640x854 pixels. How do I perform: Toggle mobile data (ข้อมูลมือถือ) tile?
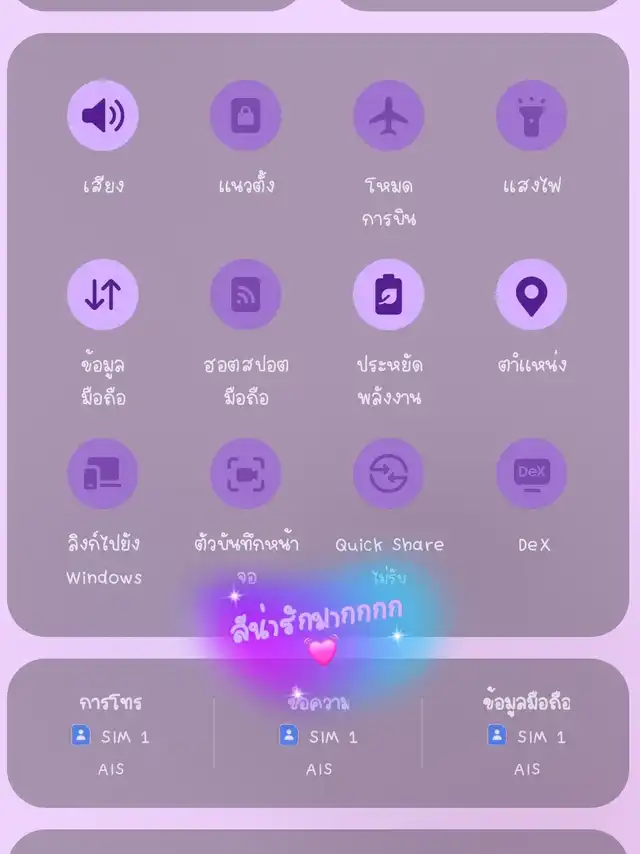(103, 294)
